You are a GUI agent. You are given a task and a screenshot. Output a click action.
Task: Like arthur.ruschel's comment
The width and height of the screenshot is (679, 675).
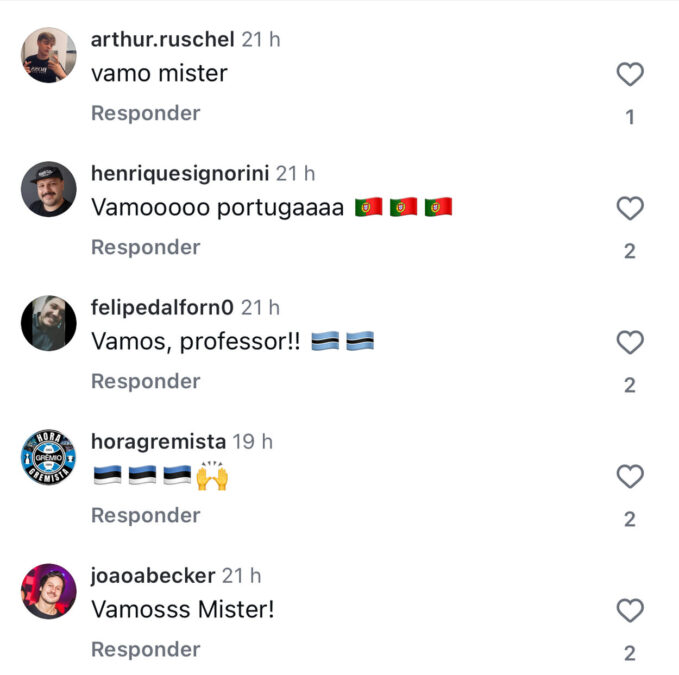629,74
